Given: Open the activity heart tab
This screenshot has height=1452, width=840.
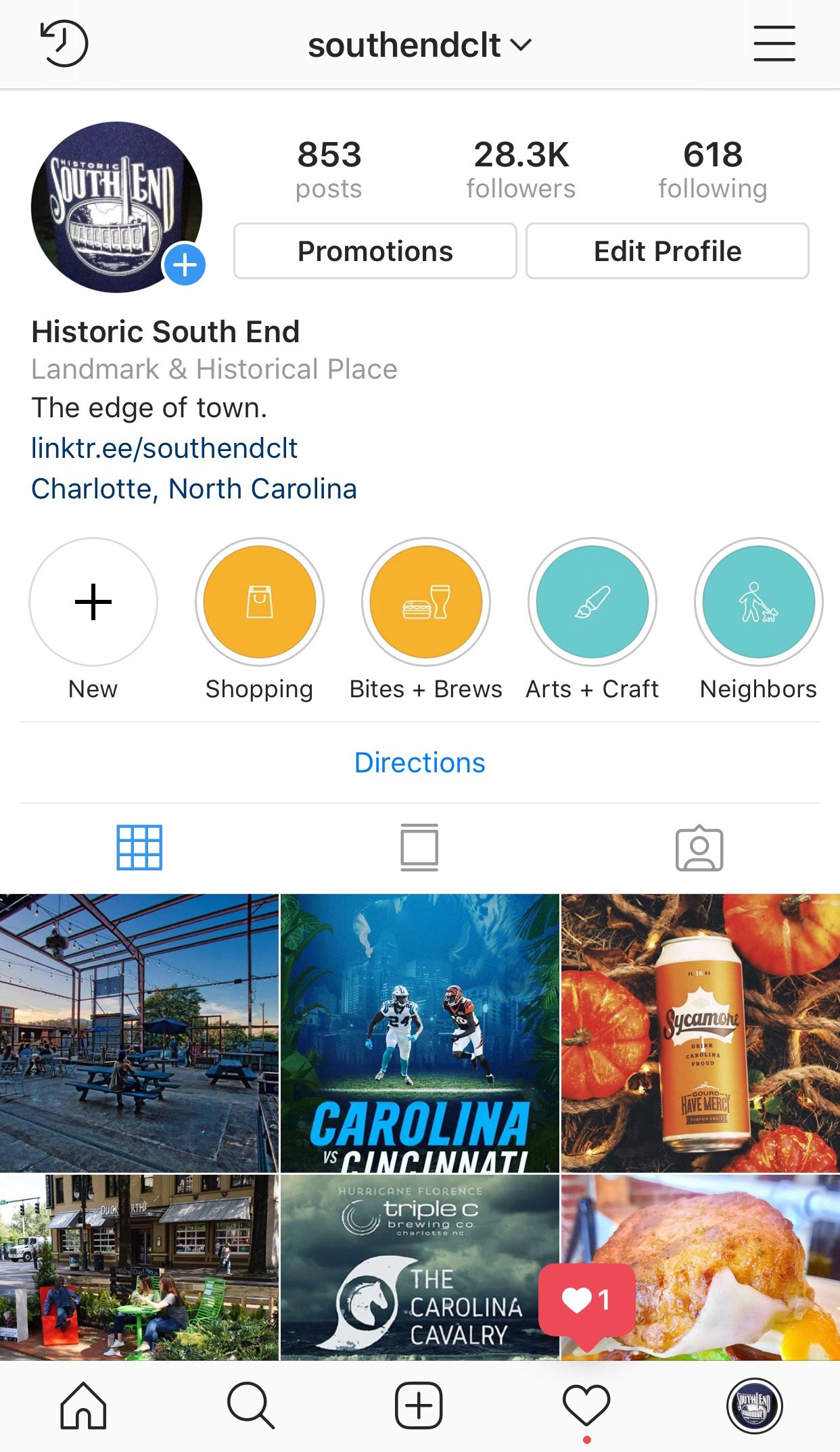Looking at the screenshot, I should 586,1405.
